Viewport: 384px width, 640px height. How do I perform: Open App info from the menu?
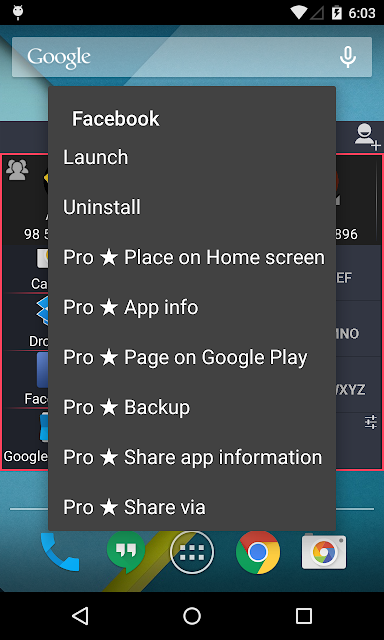[x=192, y=307]
